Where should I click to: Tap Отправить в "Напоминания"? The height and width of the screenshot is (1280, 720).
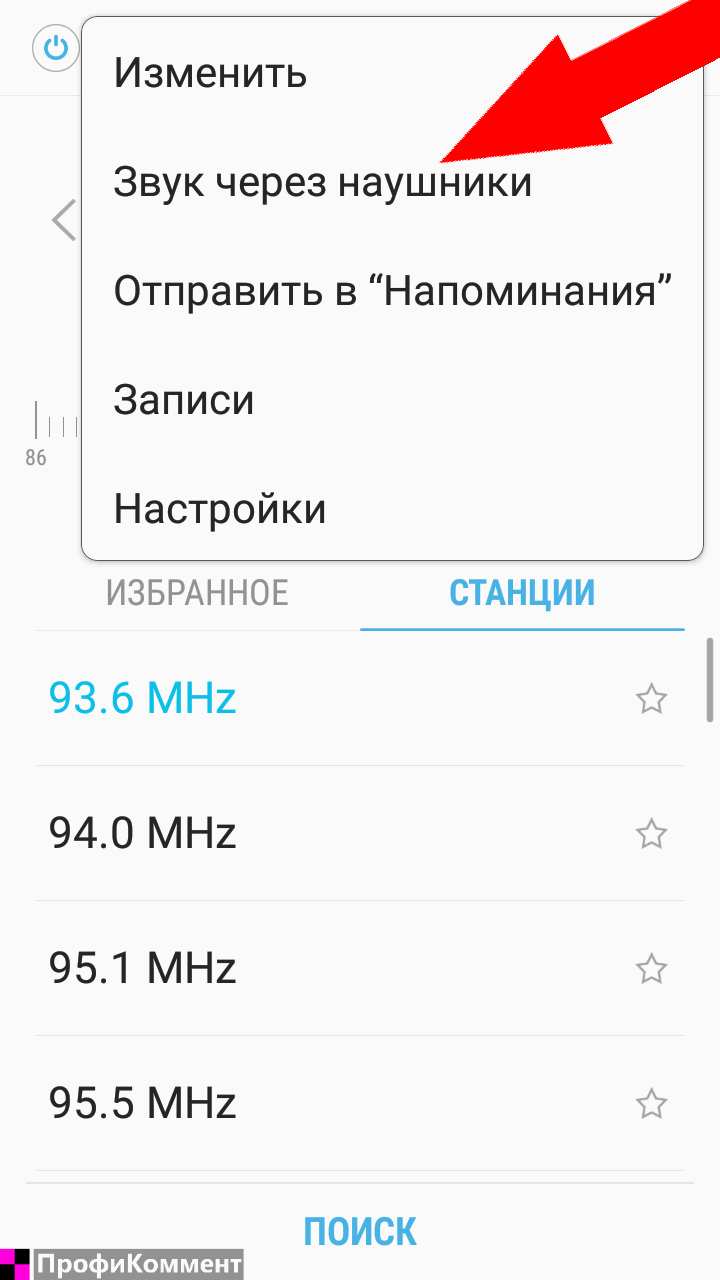pyautogui.click(x=392, y=291)
